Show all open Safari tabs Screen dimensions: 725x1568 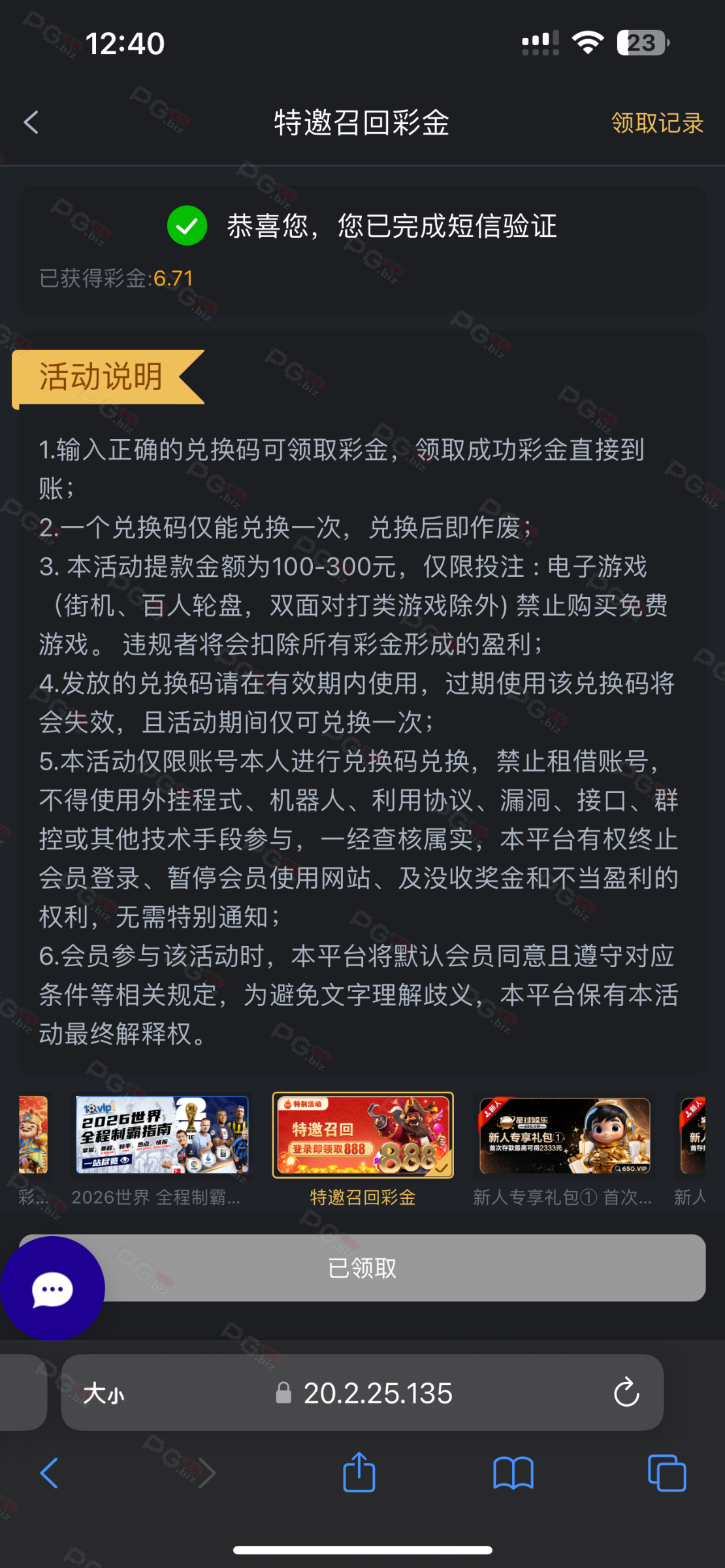666,1473
